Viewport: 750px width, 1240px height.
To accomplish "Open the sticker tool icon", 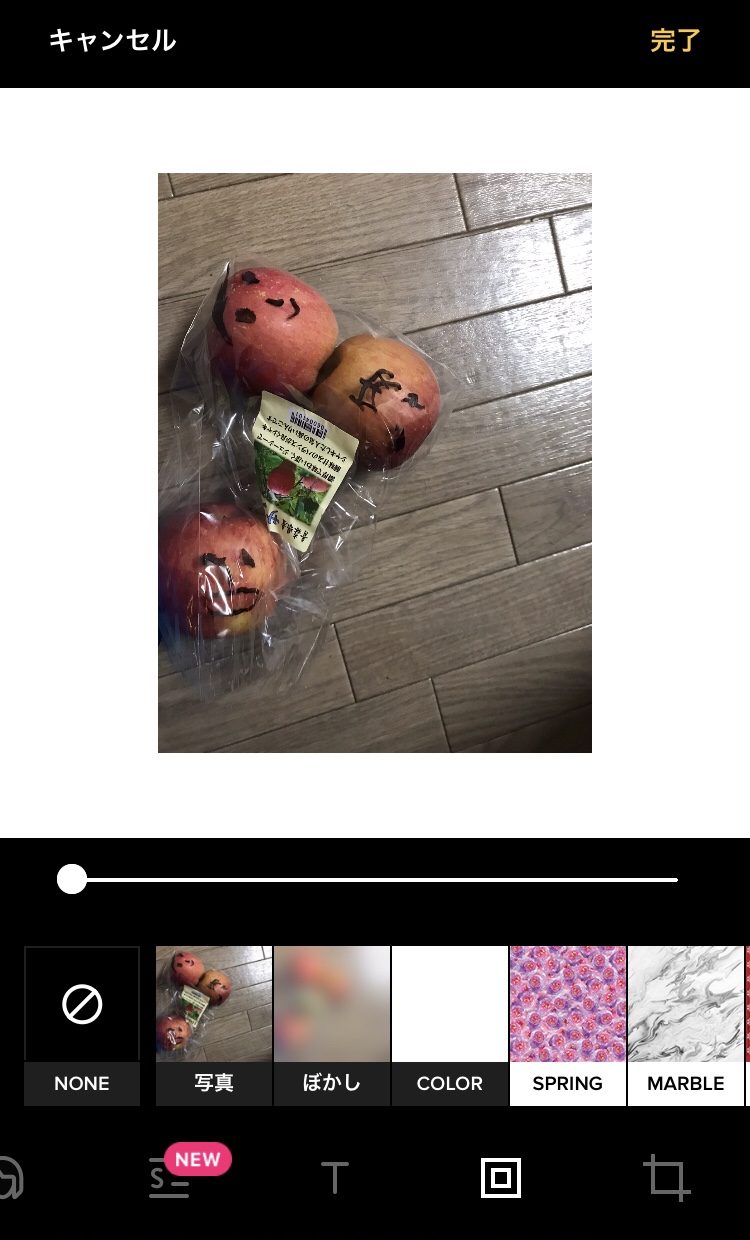I will (9, 1178).
